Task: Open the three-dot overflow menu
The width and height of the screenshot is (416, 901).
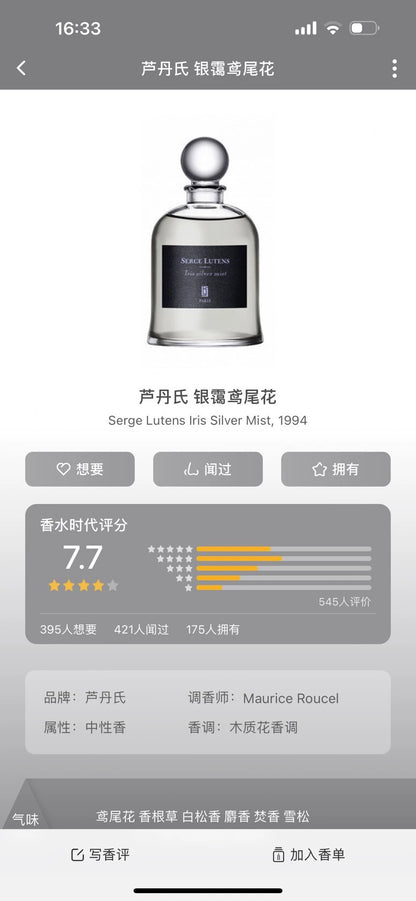Action: (394, 68)
